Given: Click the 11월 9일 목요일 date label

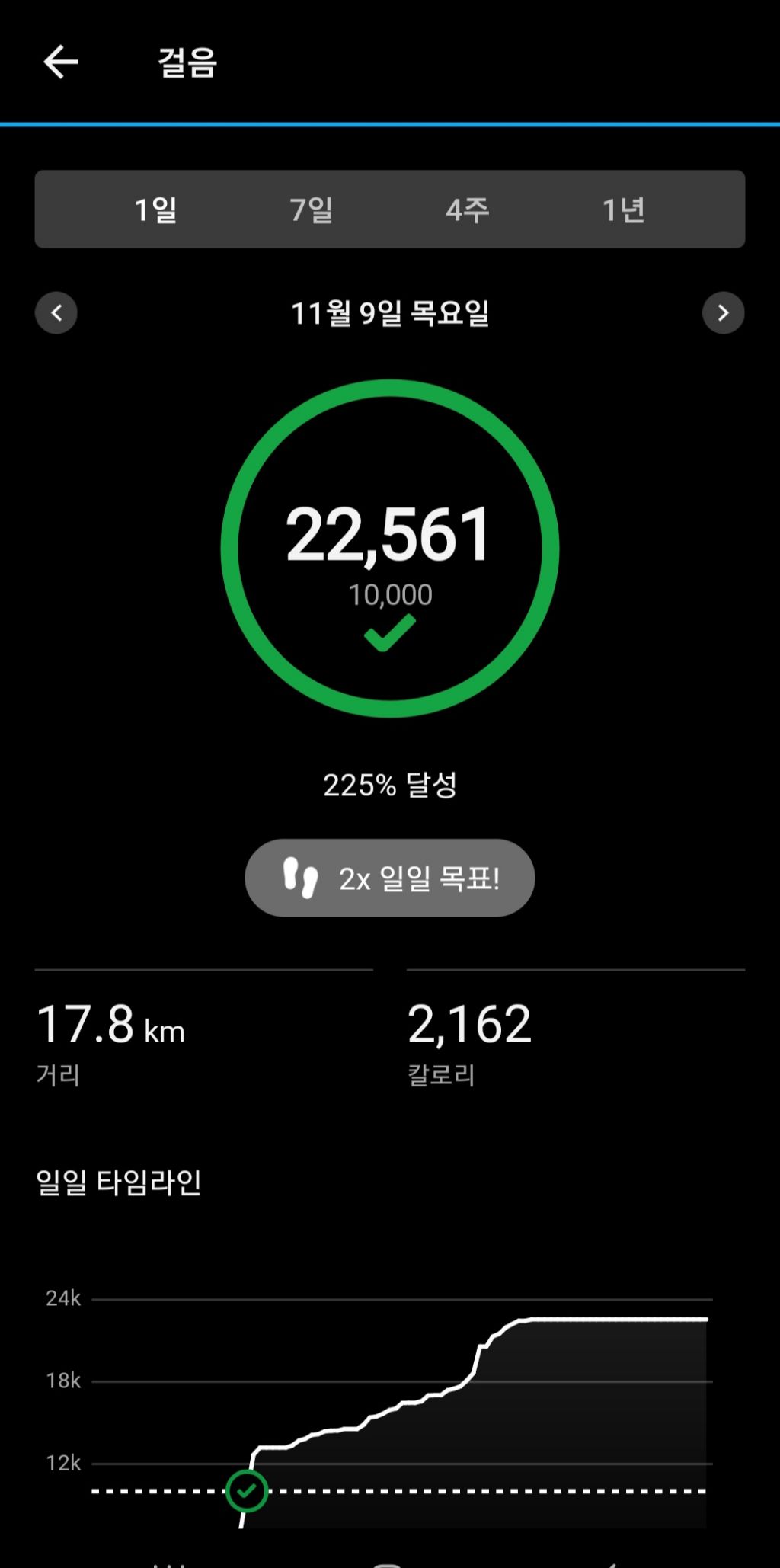Looking at the screenshot, I should 389,312.
